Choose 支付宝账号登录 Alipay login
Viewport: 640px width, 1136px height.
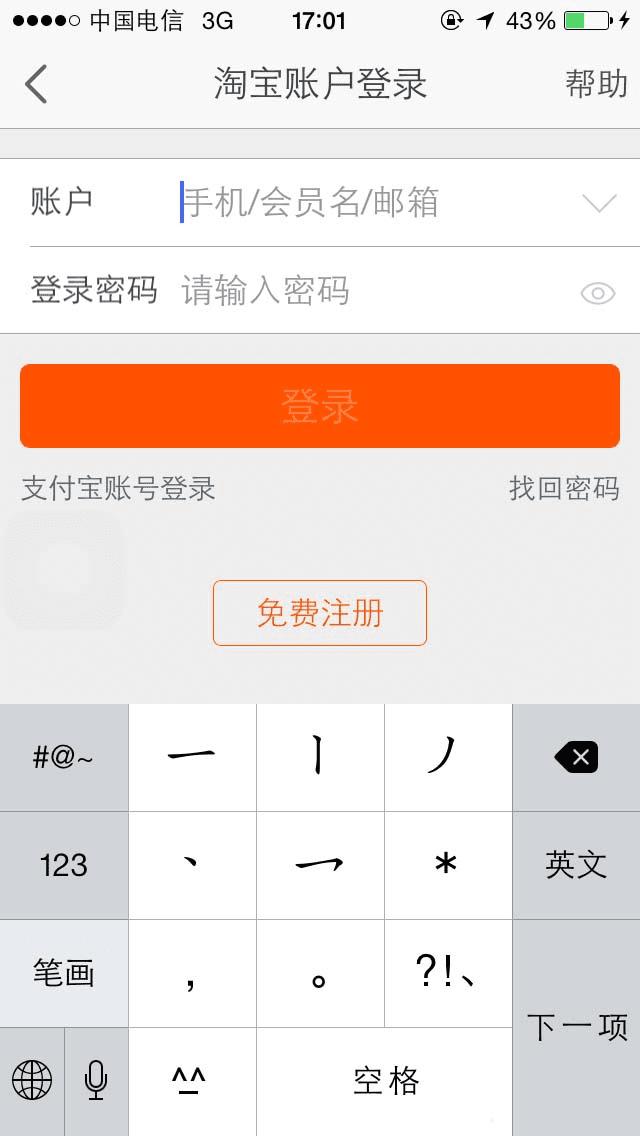click(118, 489)
